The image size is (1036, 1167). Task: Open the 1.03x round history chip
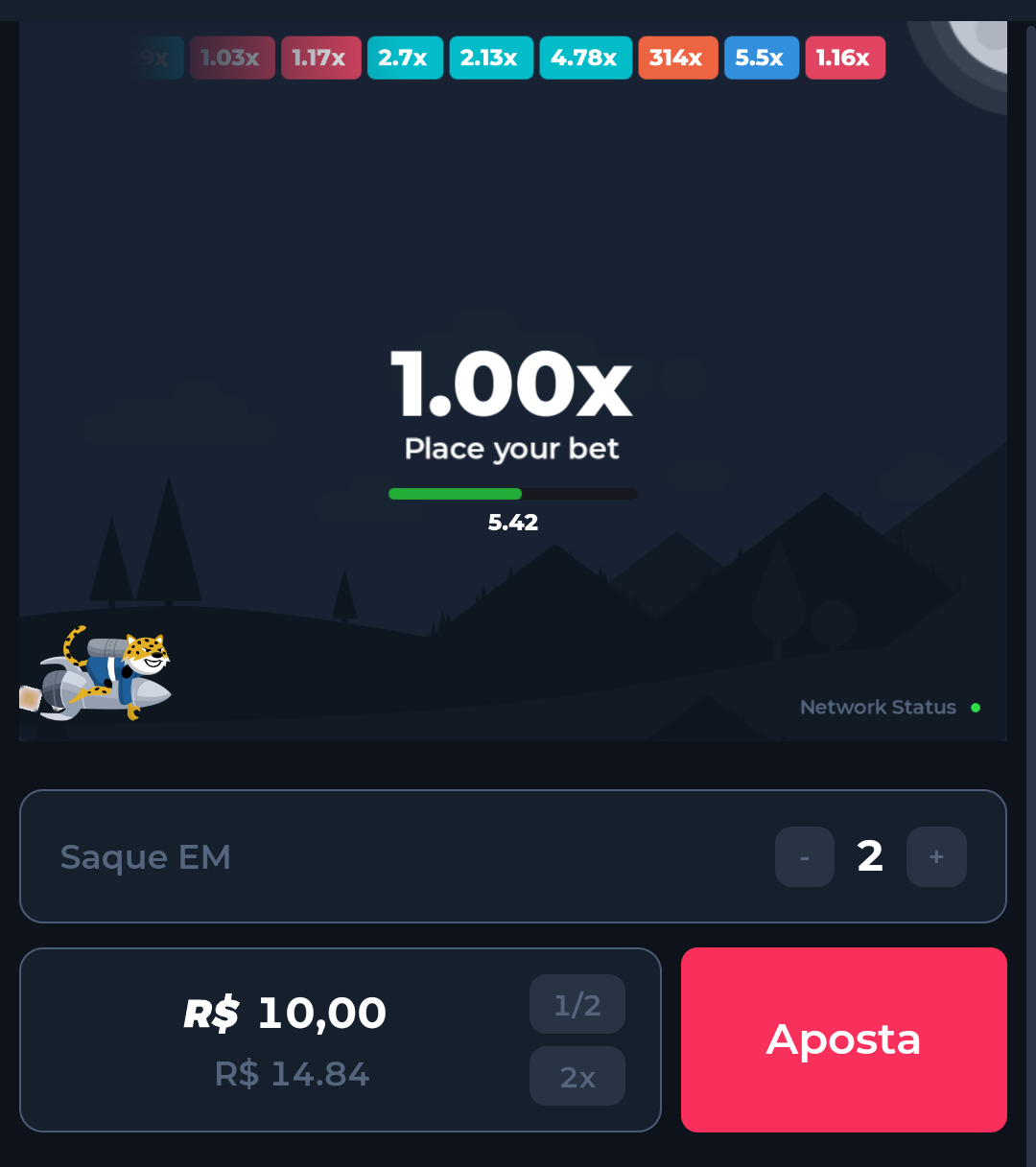tap(232, 58)
